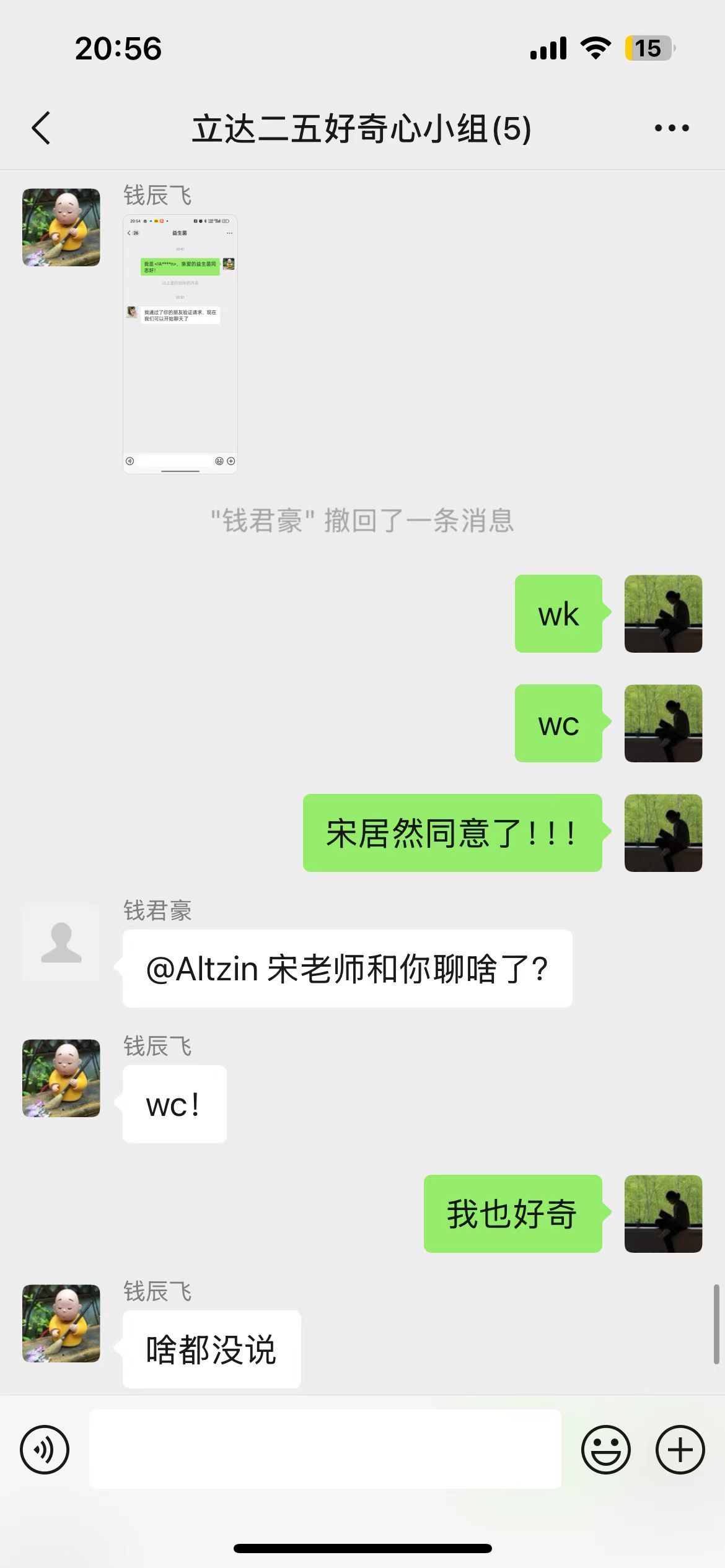View 钱君豪's profile via the gray avatar
Viewport: 725px width, 1568px height.
[x=61, y=943]
